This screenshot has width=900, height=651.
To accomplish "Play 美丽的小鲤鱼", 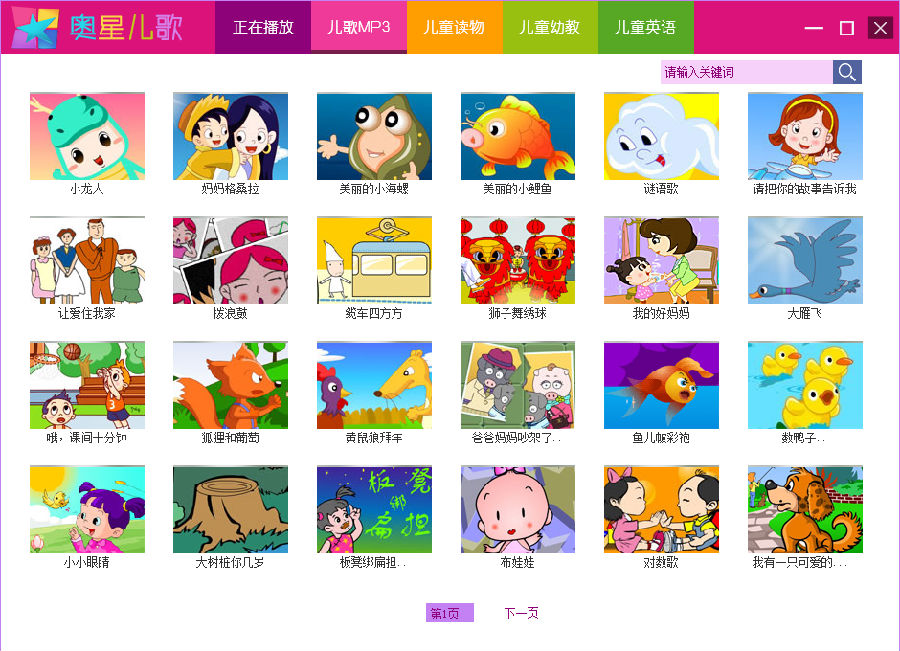I will (x=518, y=136).
